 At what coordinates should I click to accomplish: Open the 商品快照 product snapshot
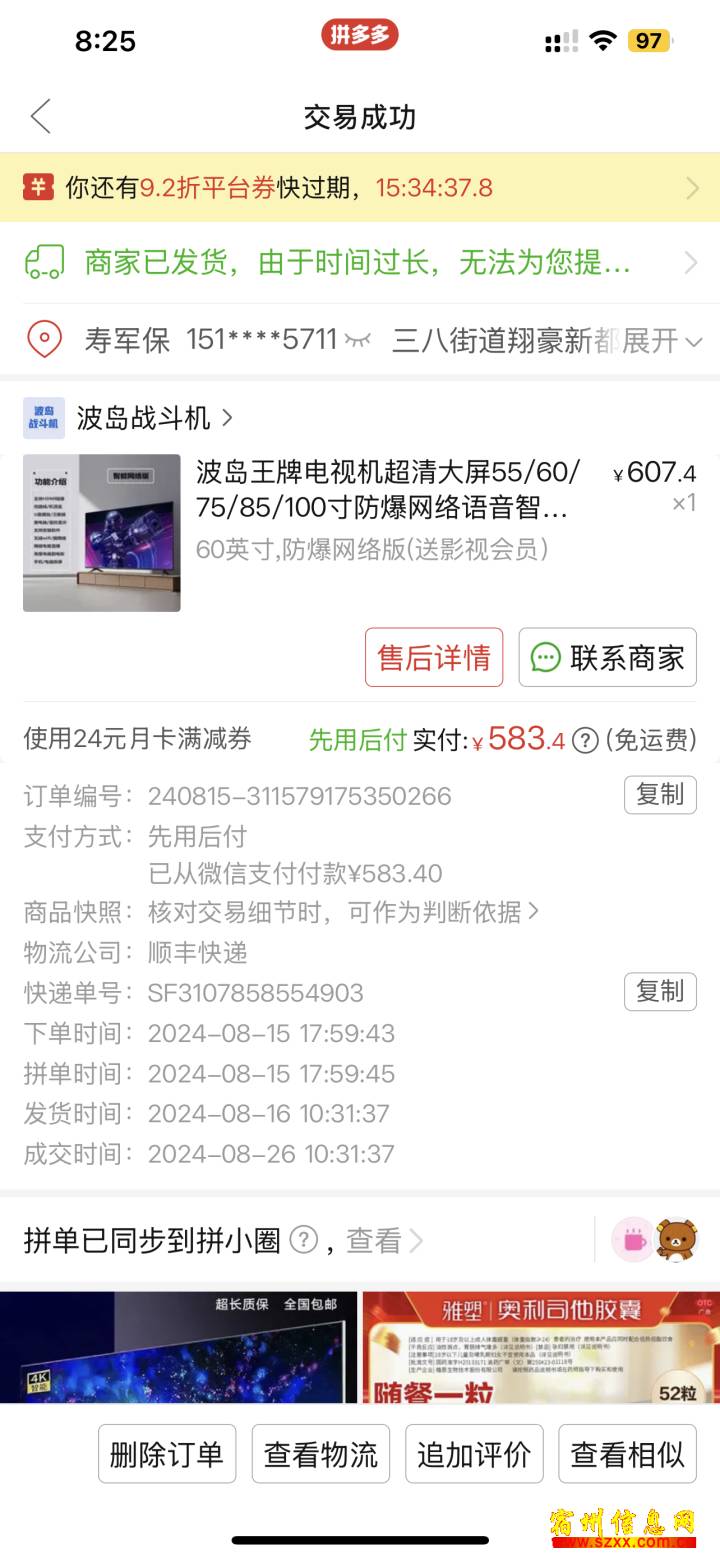[343, 912]
